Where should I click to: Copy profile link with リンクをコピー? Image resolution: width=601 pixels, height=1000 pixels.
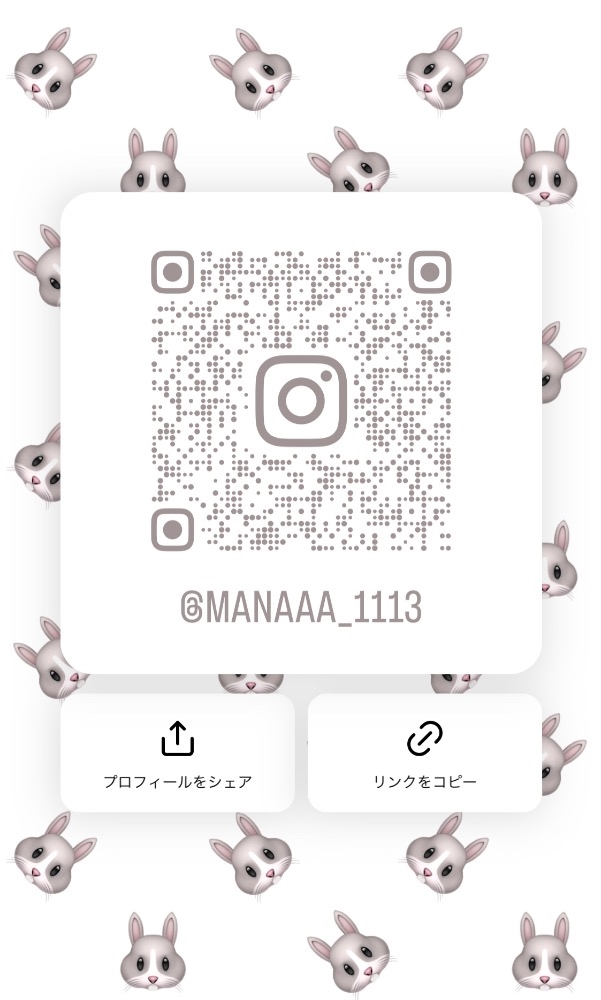424,753
